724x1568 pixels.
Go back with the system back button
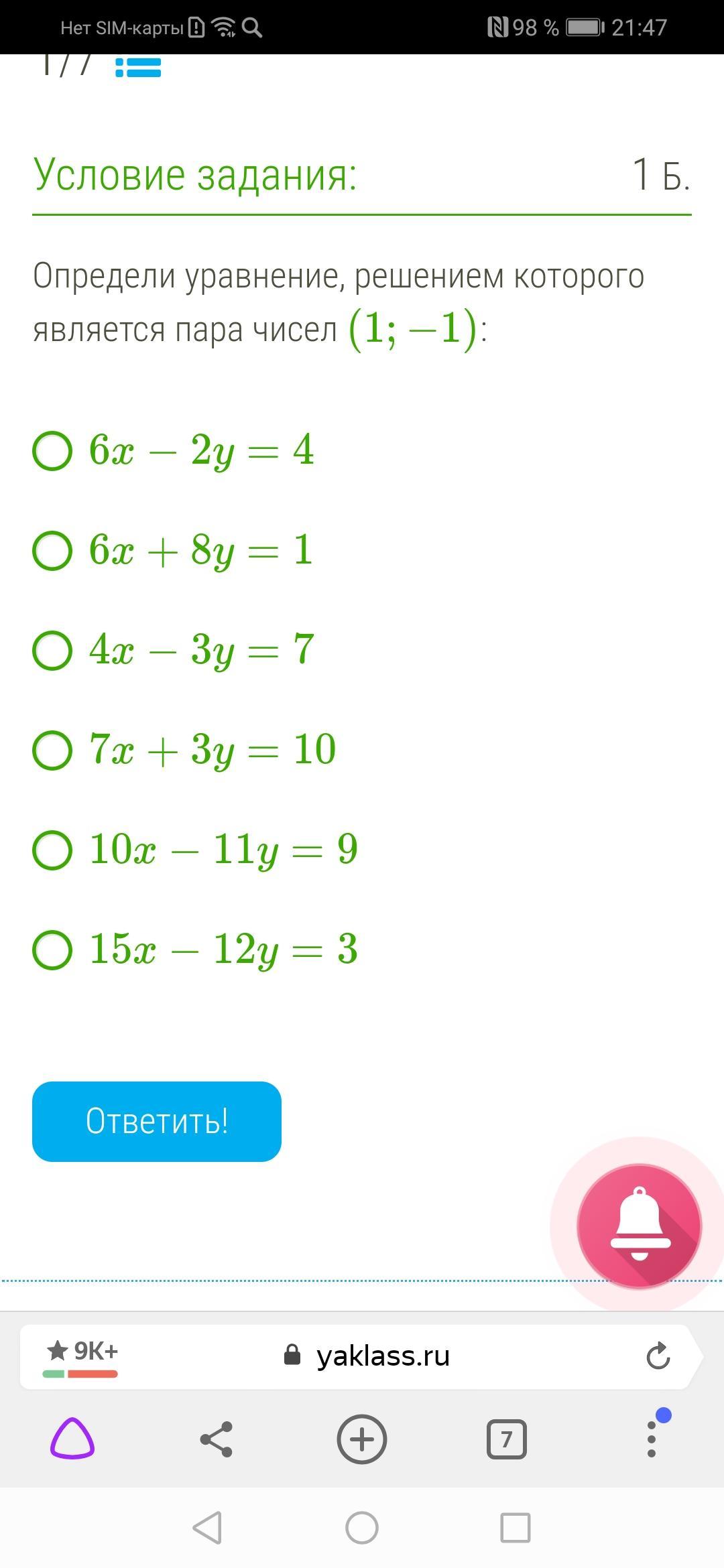207,1528
